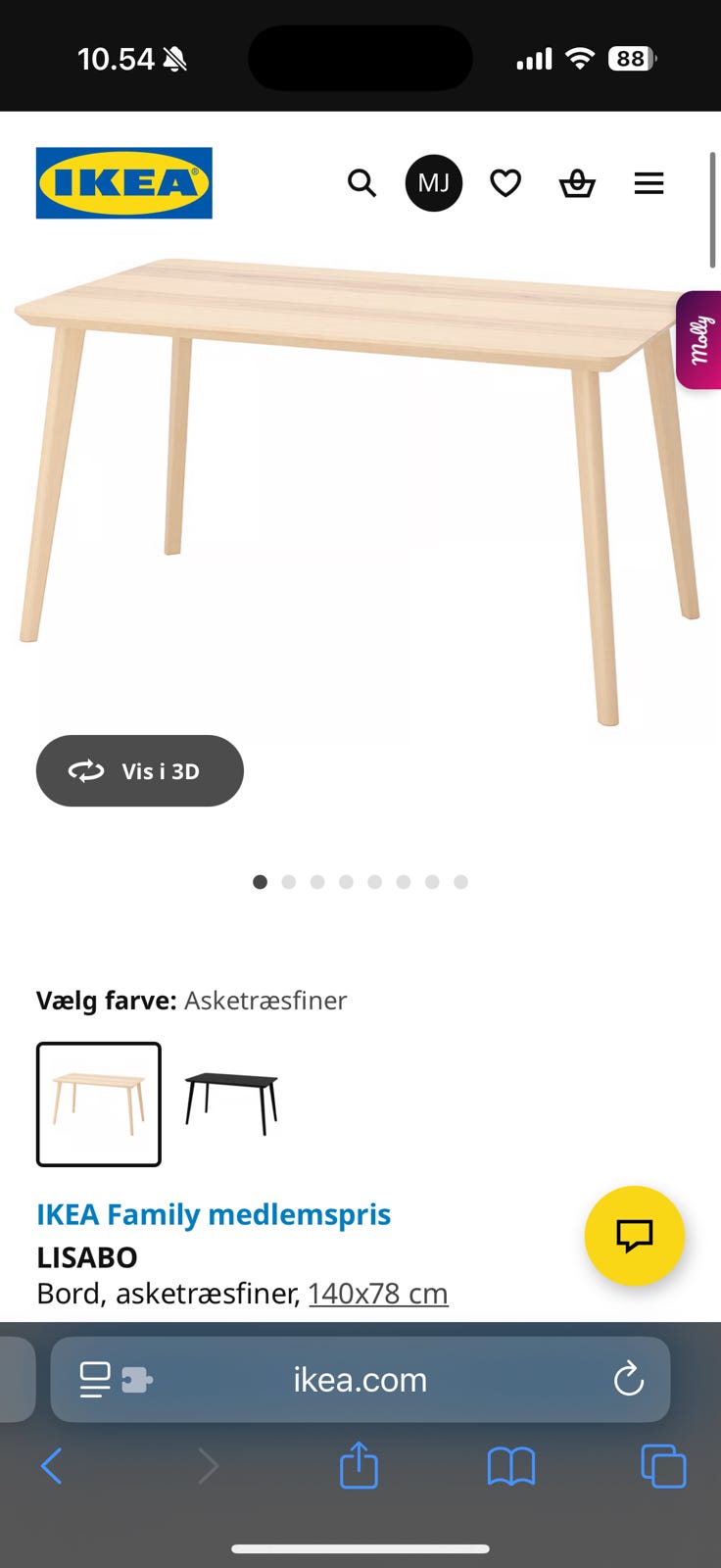The image size is (721, 1568).
Task: Open the search icon
Action: click(x=361, y=182)
